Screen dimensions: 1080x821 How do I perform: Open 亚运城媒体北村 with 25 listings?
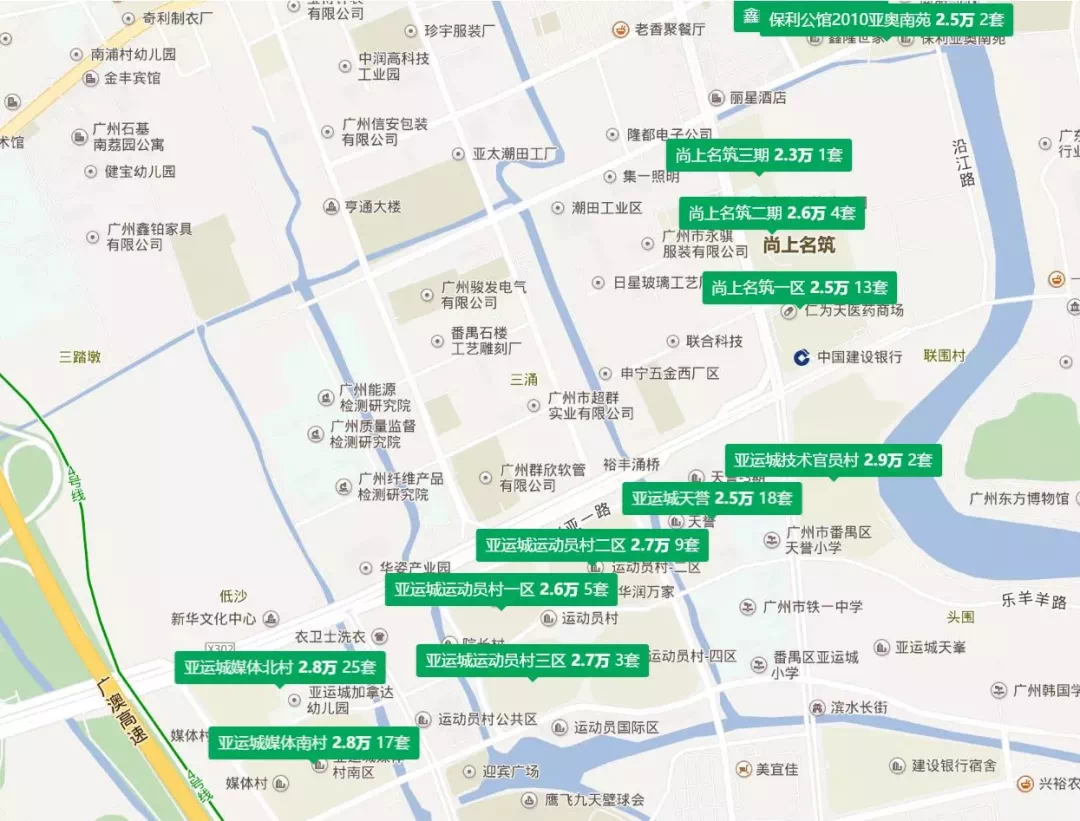coord(280,667)
